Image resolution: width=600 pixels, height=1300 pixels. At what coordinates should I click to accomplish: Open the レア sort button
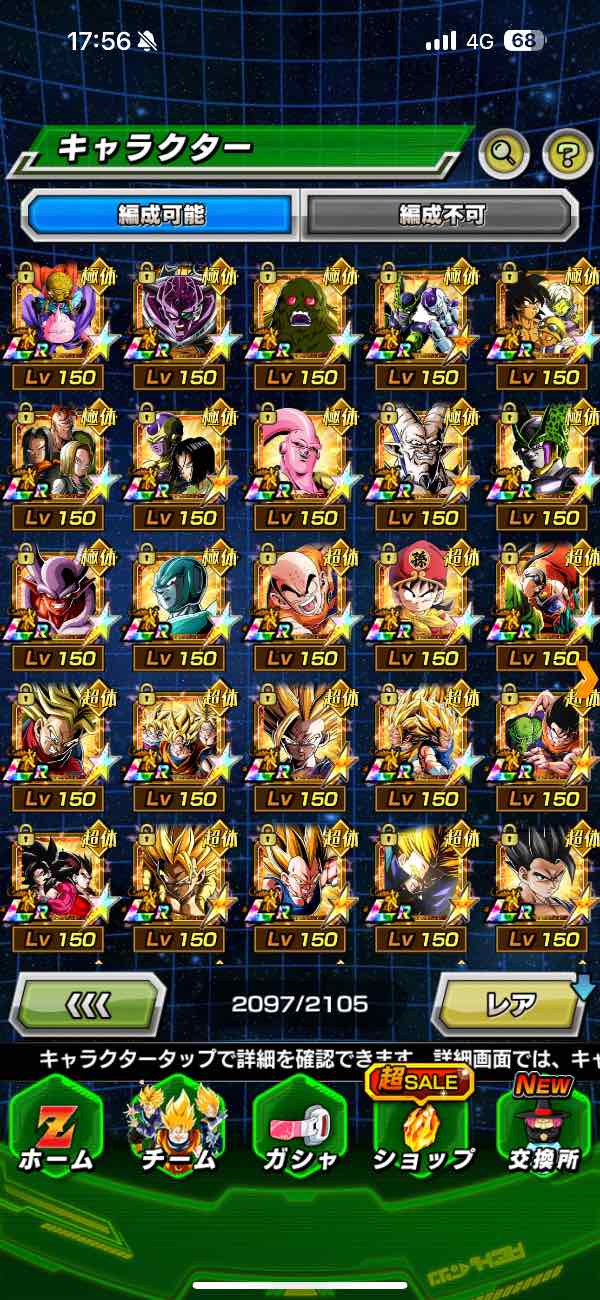[510, 1003]
